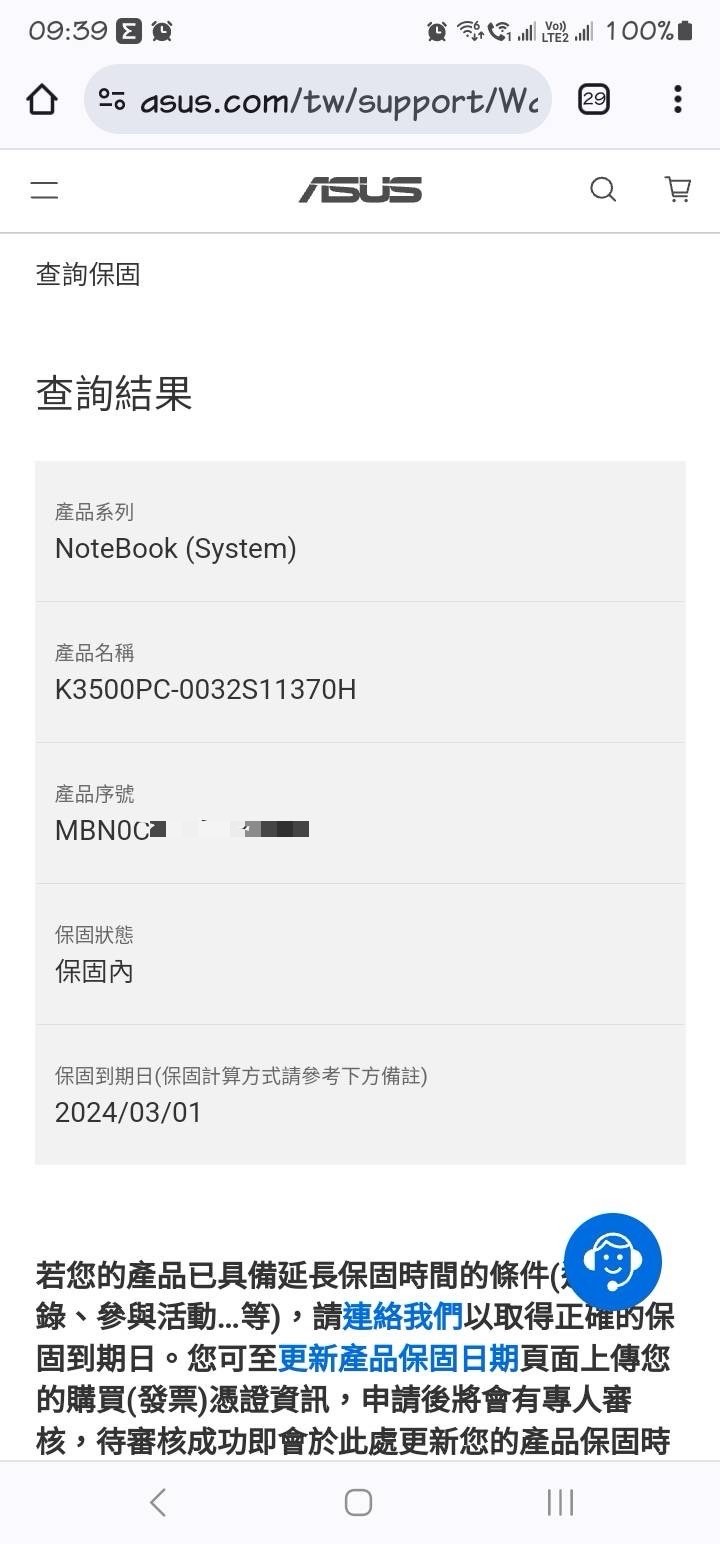Open the ASUS site search
This screenshot has width=720, height=1544.
click(603, 190)
